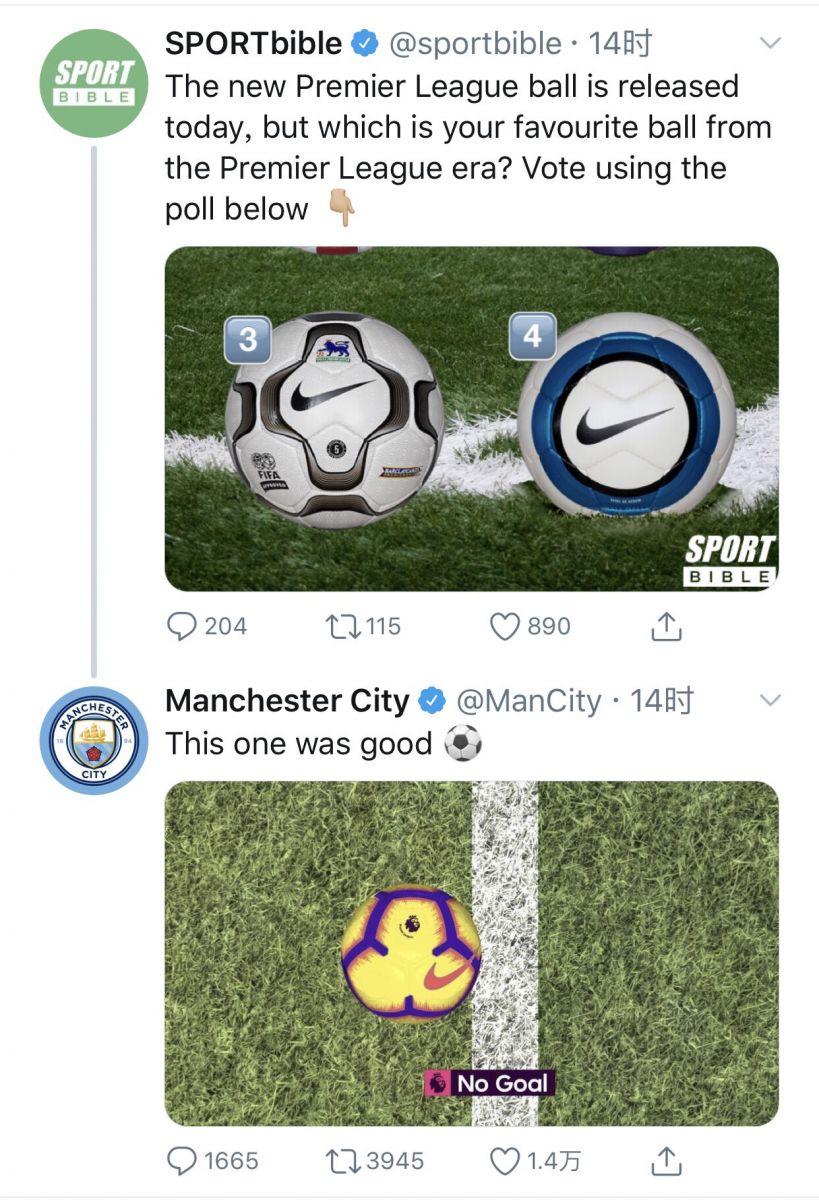This screenshot has height=1200, width=819.
Task: Share Manchester City's tweet
Action: coord(665,1161)
